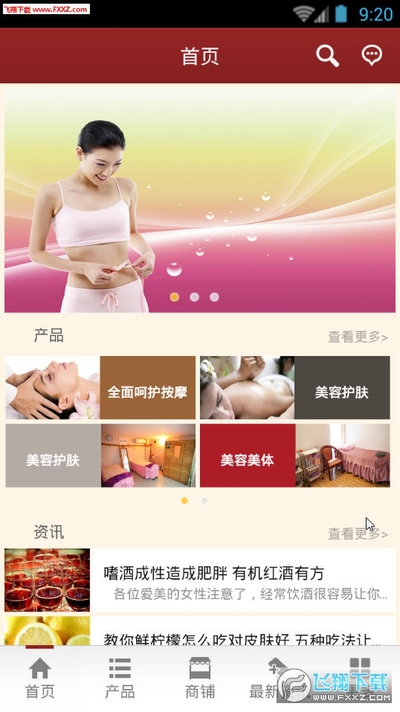
Task: Select the third dot of the banner carousel
Action: pos(214,297)
